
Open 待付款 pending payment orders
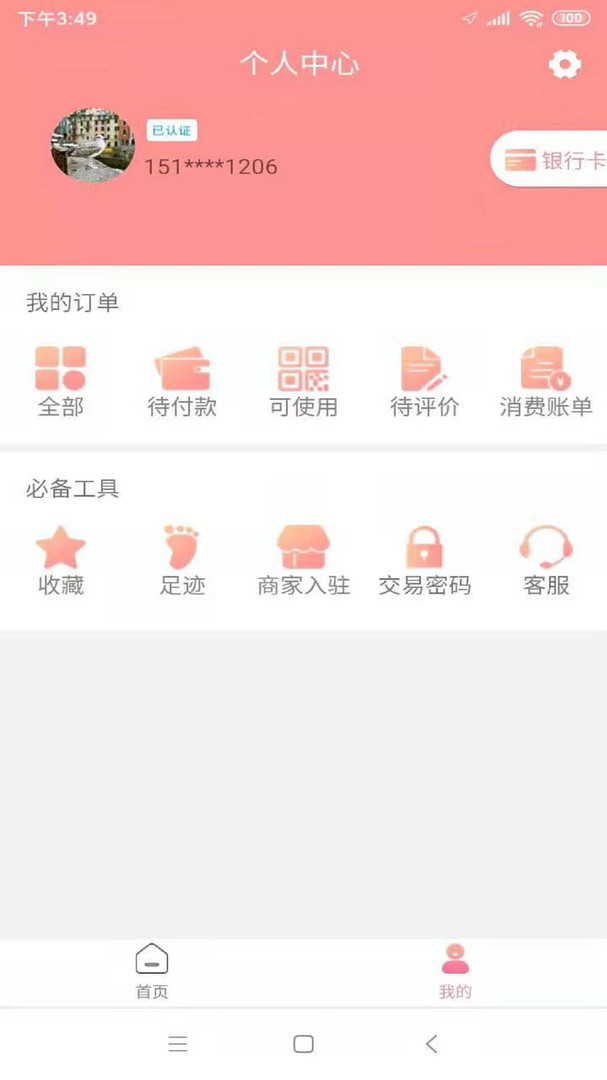pos(182,382)
